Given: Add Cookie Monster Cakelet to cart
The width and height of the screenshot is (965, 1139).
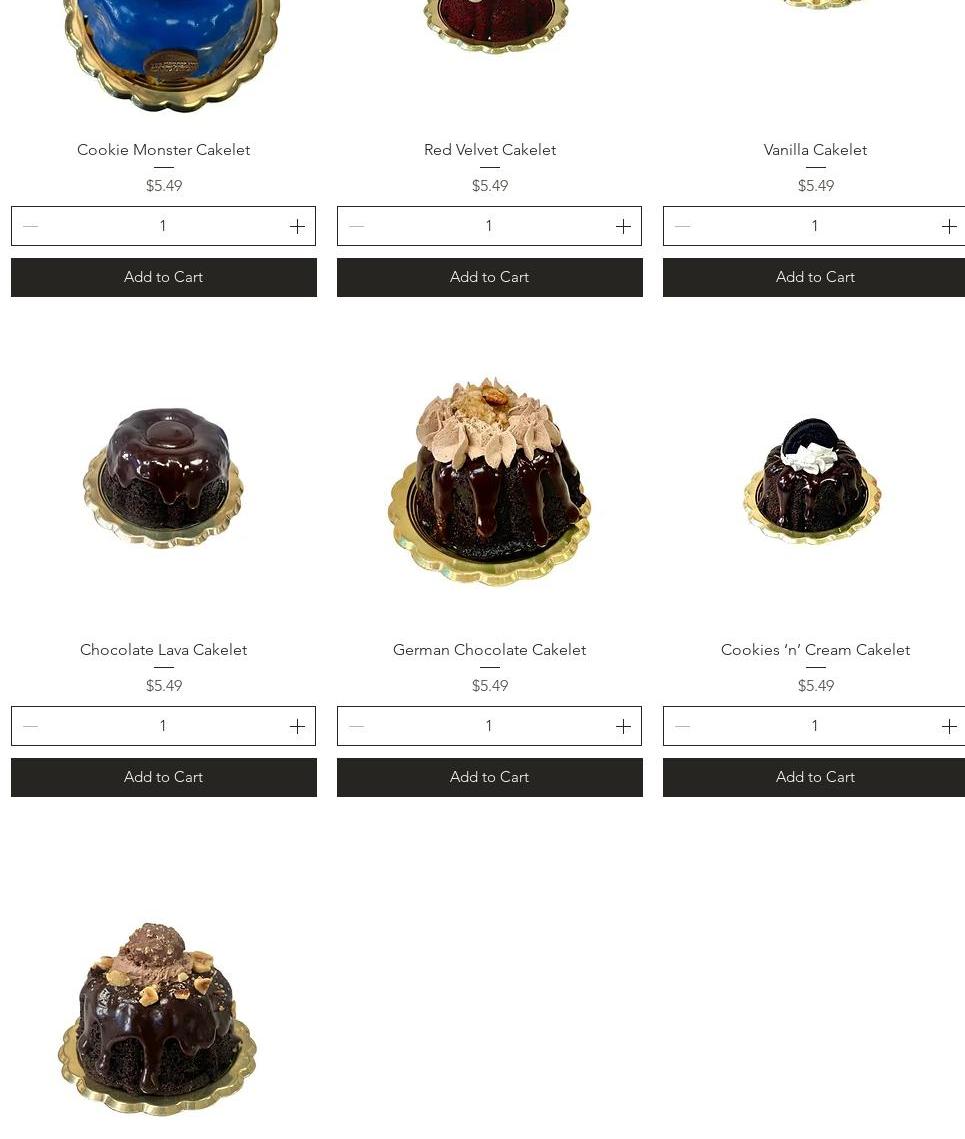Looking at the screenshot, I should (163, 277).
